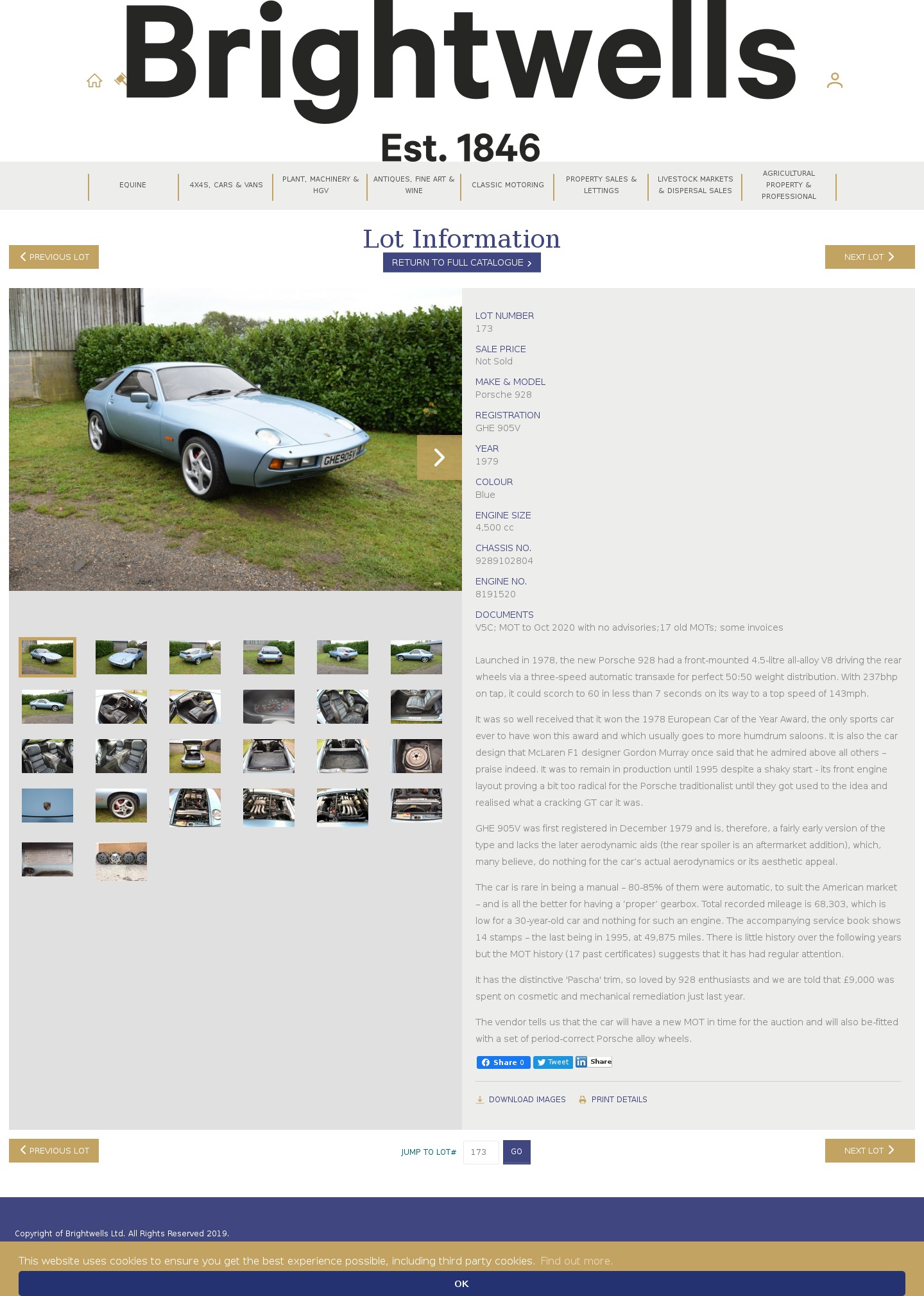Open the Classic Motoring section

(x=508, y=185)
